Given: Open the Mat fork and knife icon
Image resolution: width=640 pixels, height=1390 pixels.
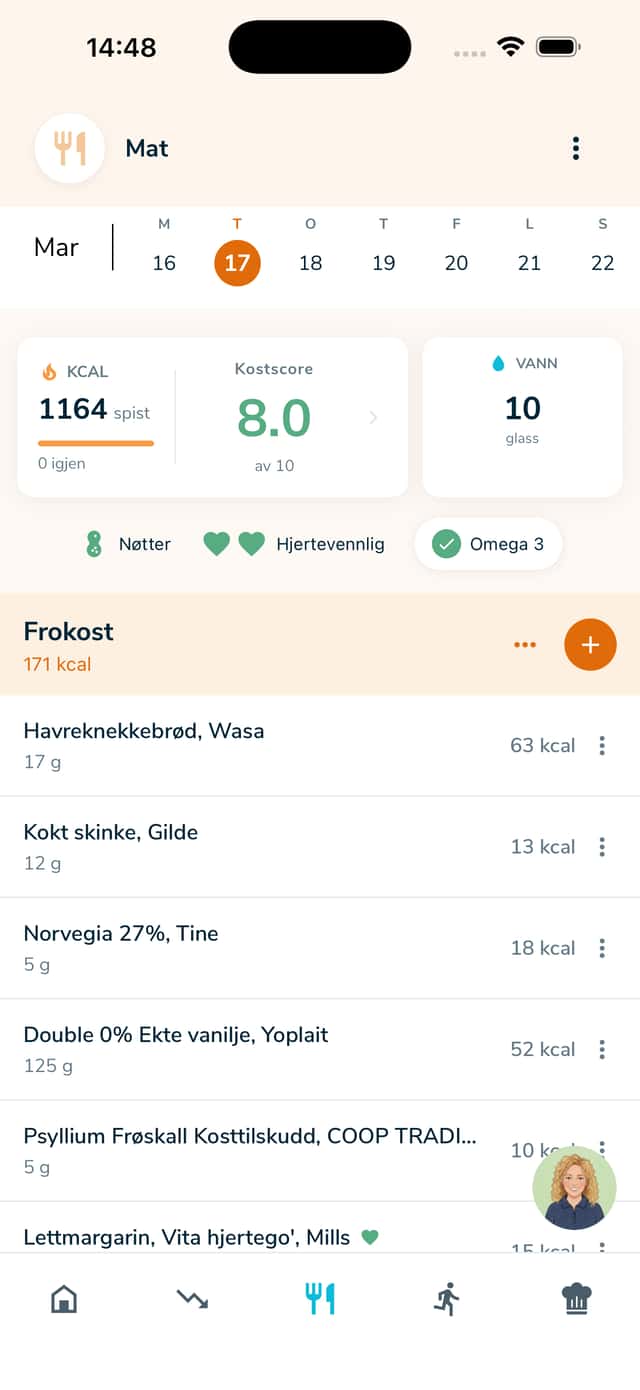Looking at the screenshot, I should pyautogui.click(x=70, y=149).
